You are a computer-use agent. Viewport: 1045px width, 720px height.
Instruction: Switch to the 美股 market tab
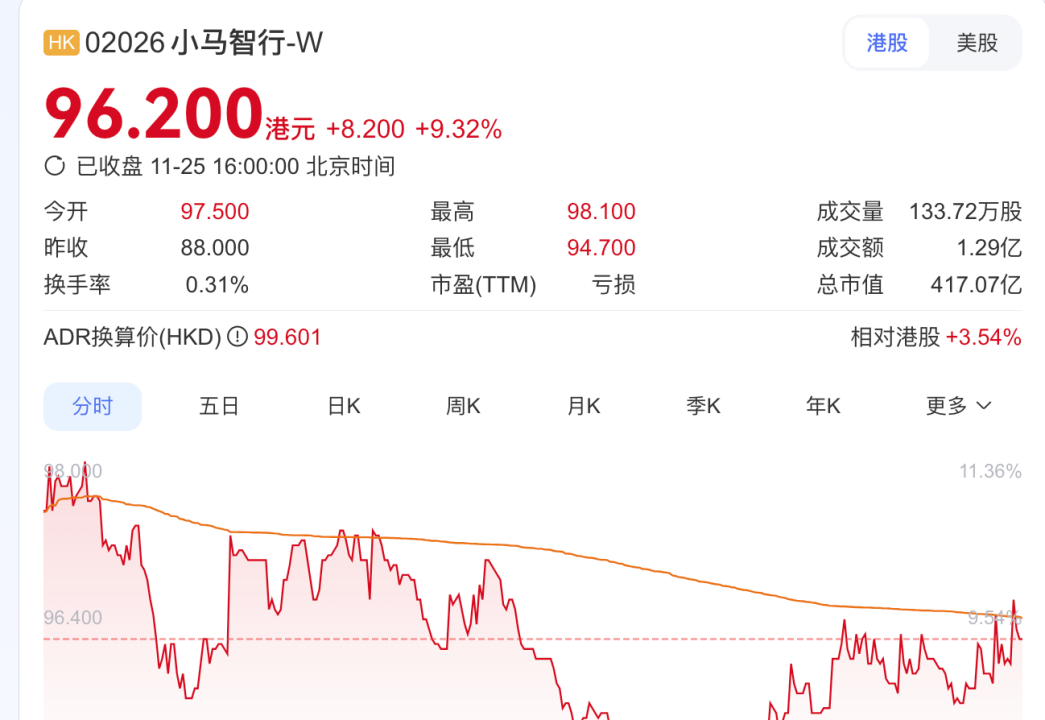point(976,43)
